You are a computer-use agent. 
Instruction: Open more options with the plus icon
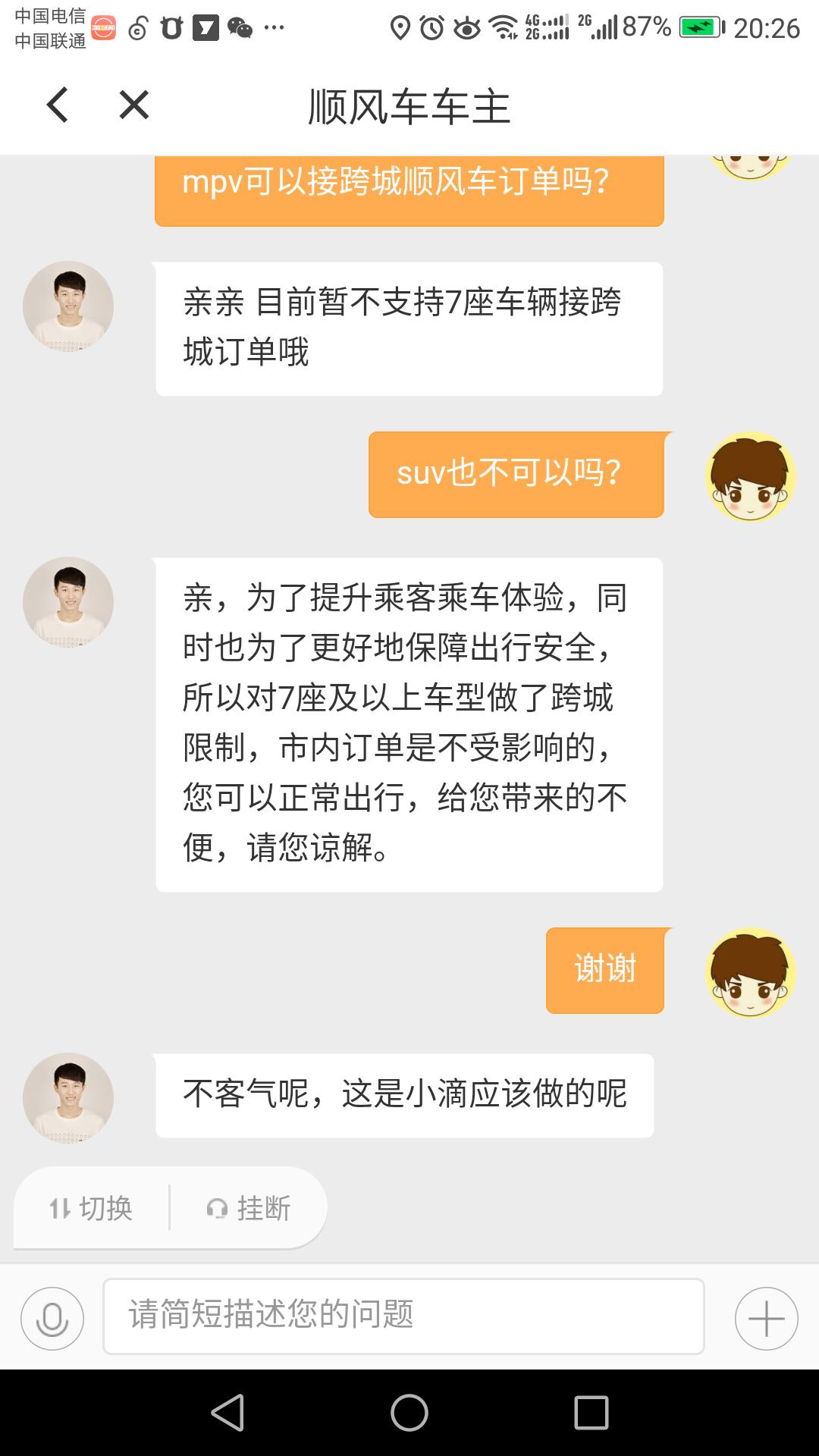768,1316
